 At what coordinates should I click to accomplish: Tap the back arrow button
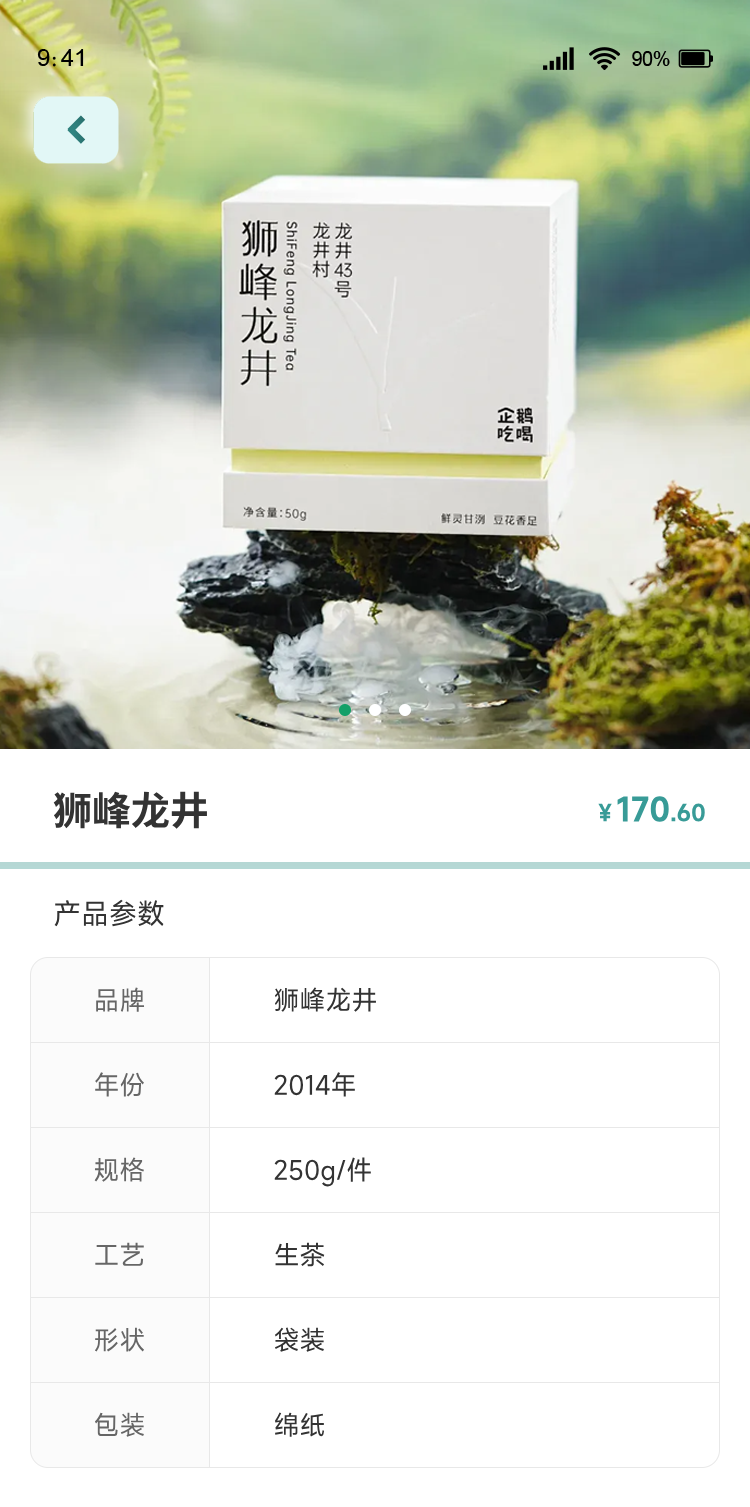coord(75,129)
